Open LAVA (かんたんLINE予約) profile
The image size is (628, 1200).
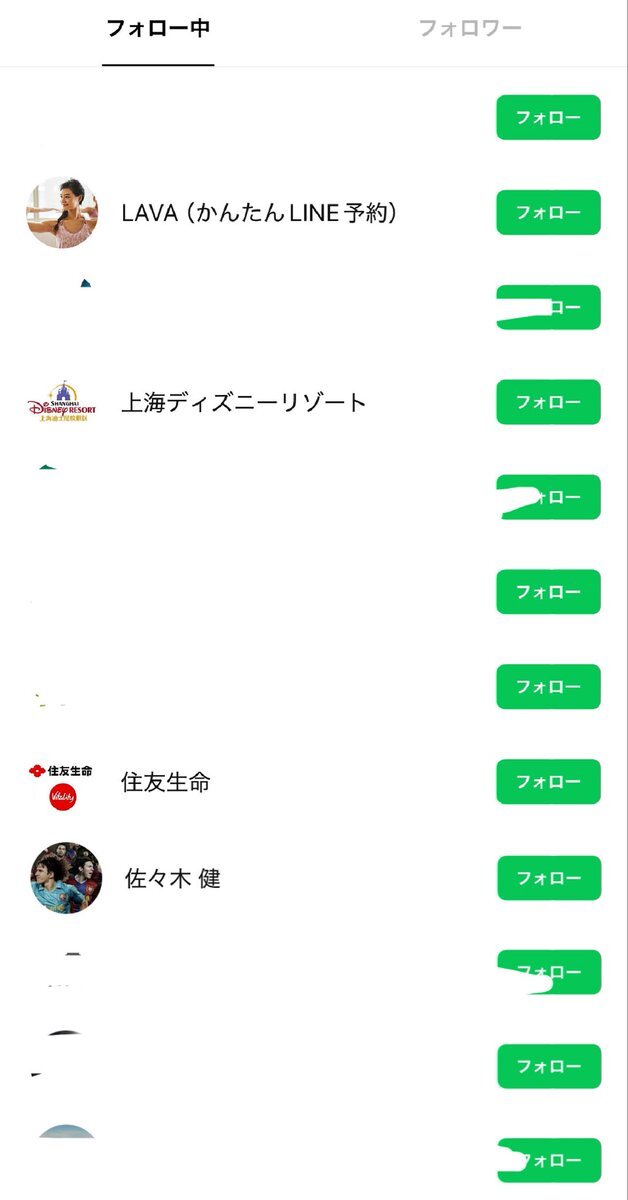[259, 212]
